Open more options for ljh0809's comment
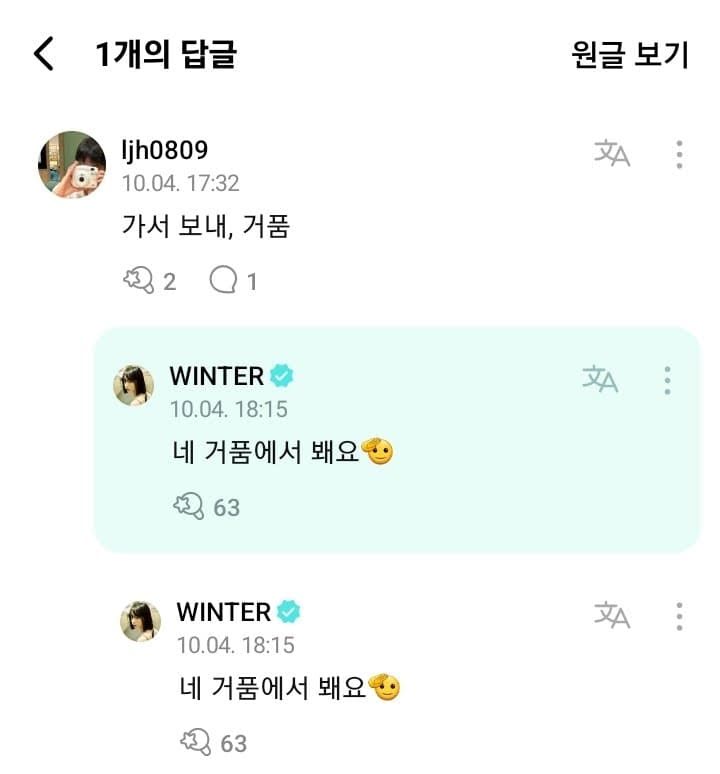Screen dimensions: 720x774 tap(679, 154)
